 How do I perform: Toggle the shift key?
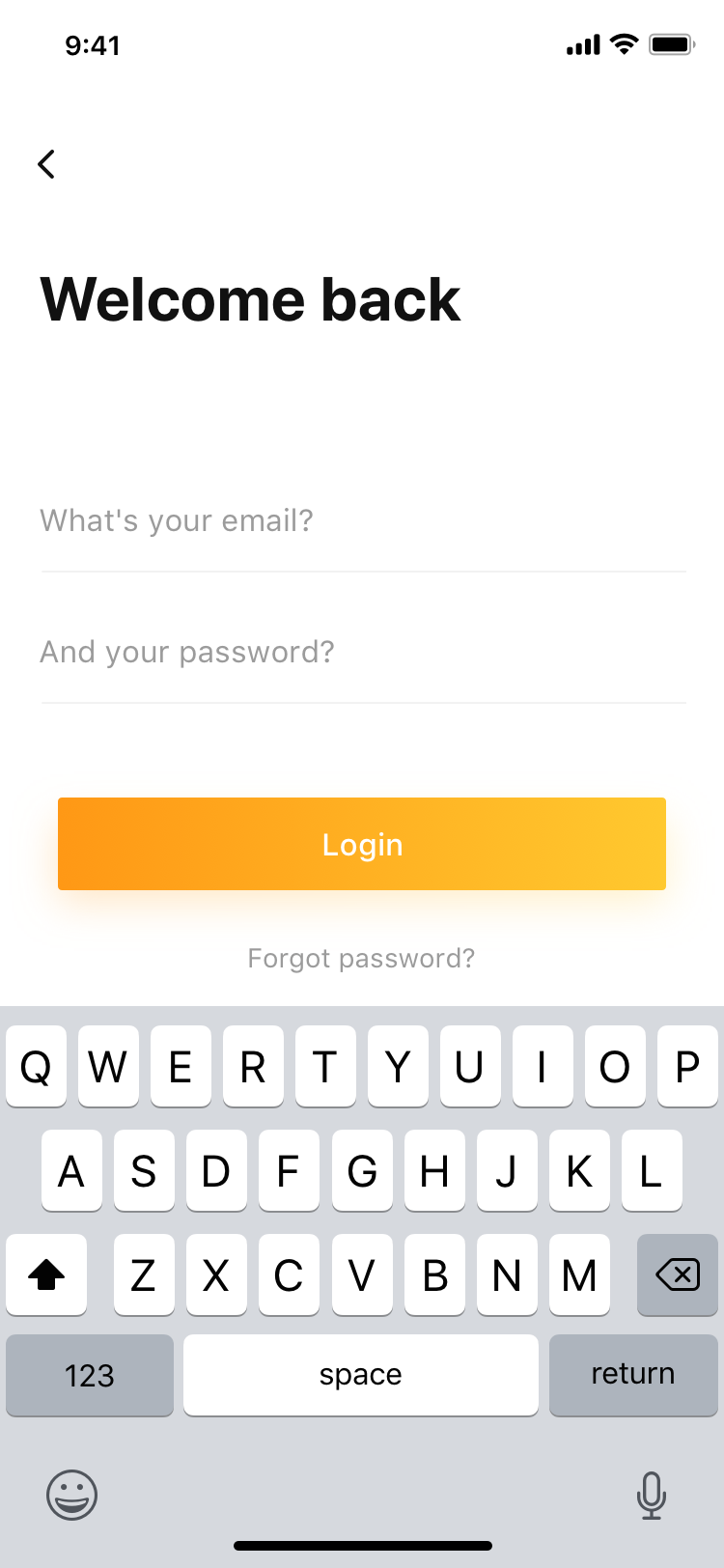(46, 1274)
